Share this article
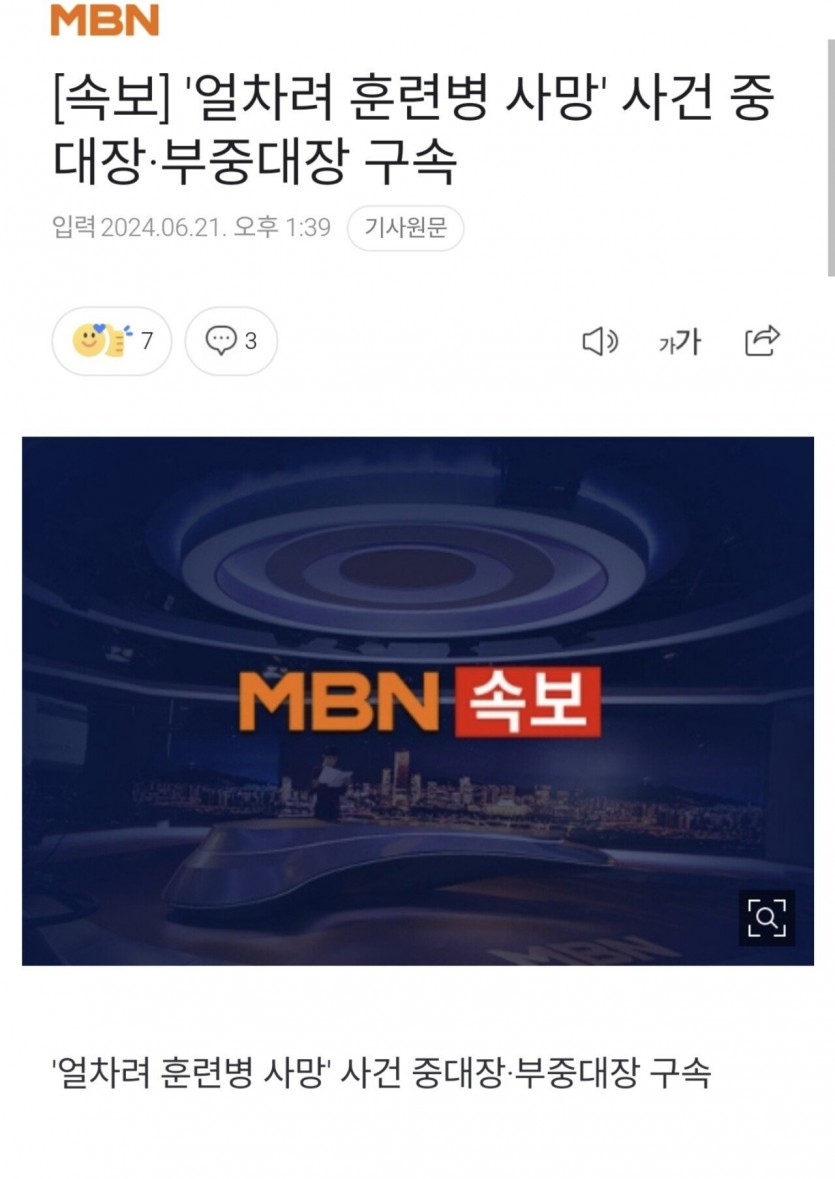 [762, 341]
